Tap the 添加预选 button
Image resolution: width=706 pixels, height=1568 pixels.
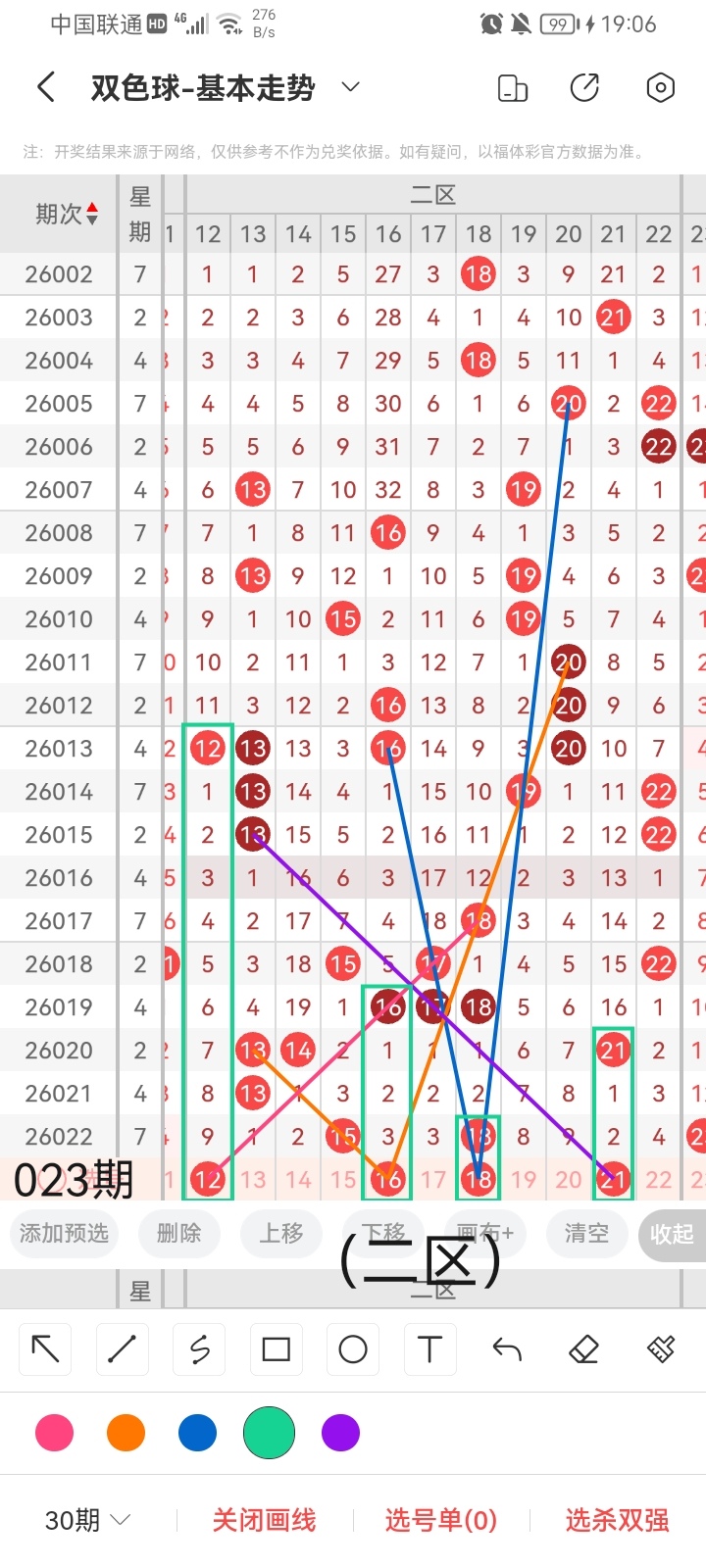pyautogui.click(x=64, y=1233)
